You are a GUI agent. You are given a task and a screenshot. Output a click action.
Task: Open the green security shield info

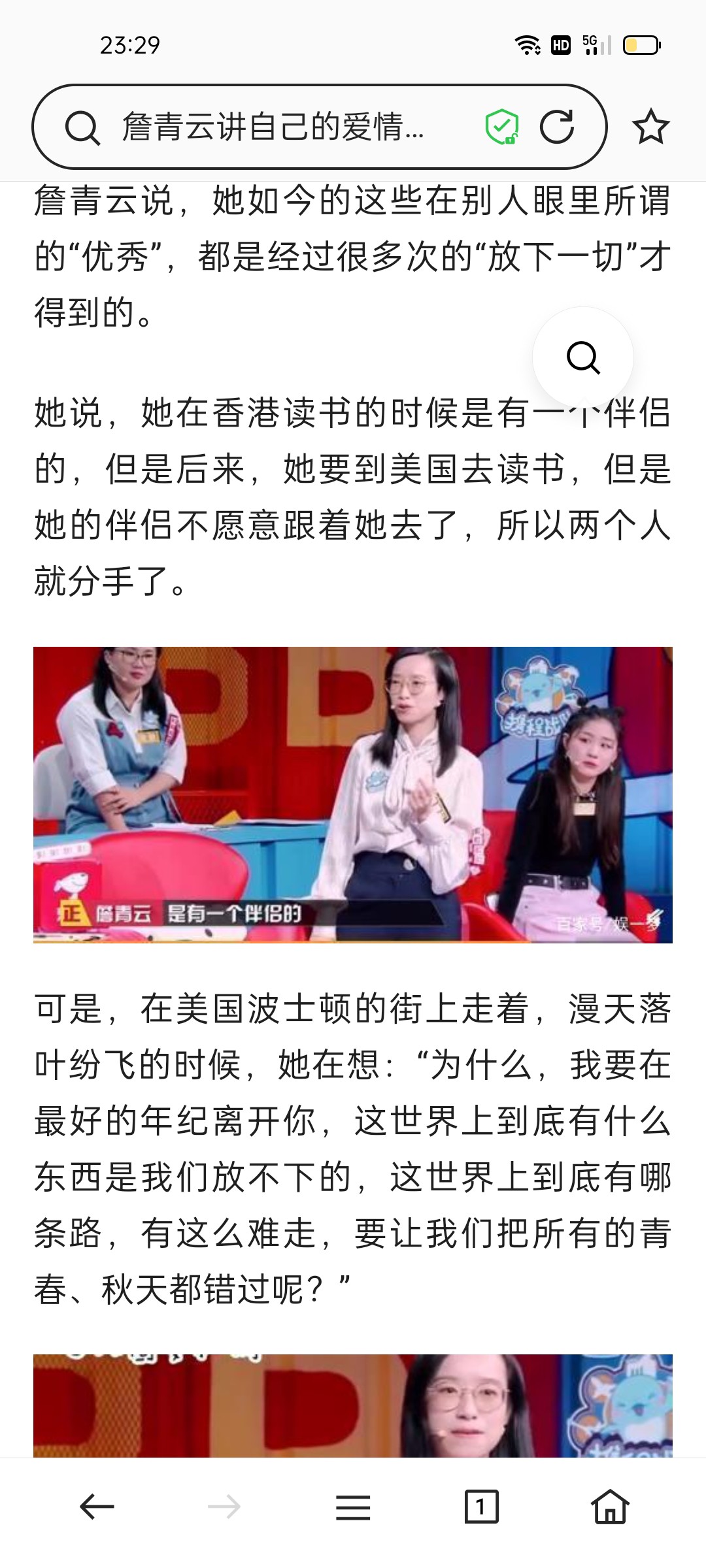tap(502, 127)
